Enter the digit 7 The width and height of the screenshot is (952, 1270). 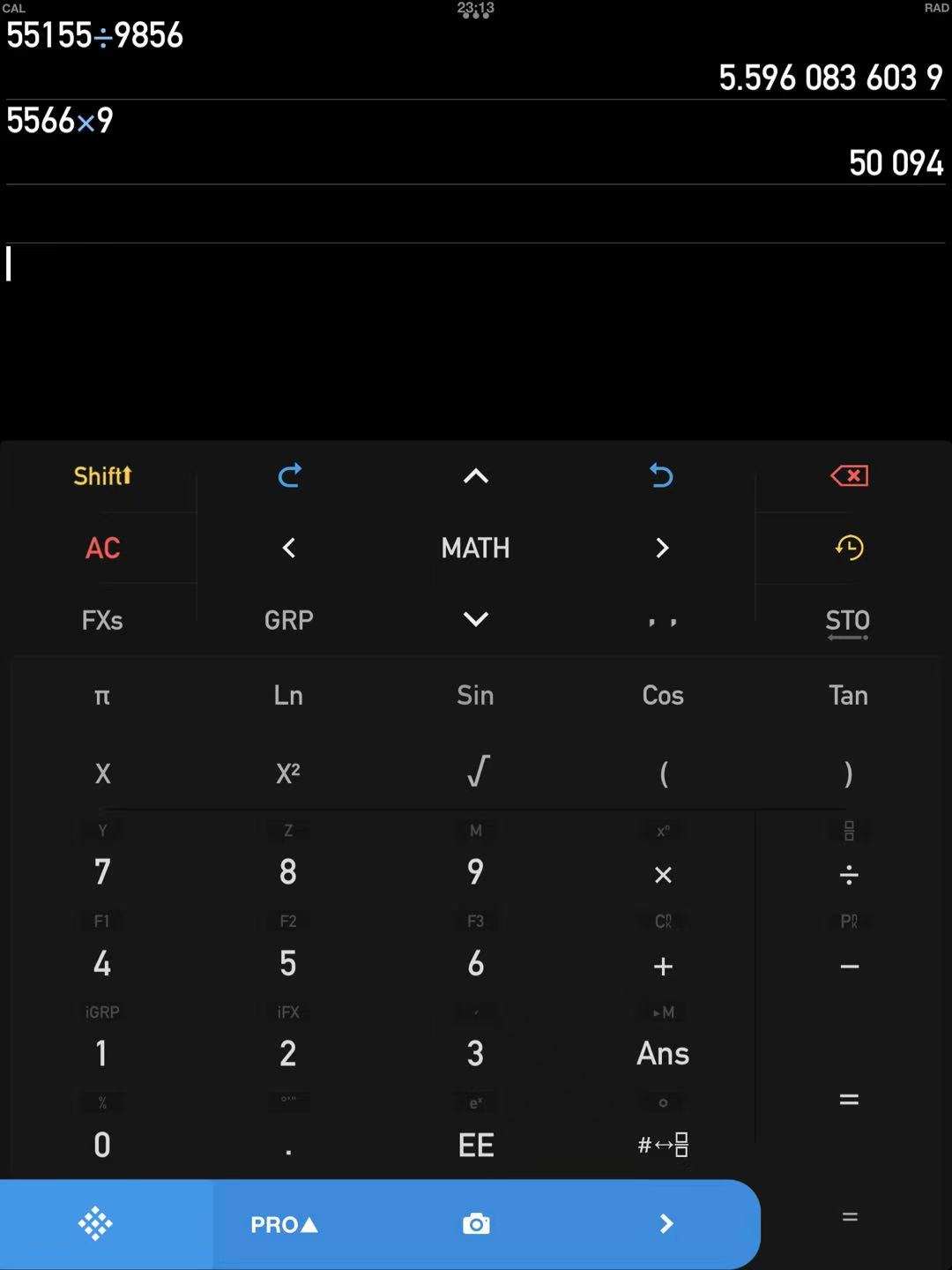[102, 872]
